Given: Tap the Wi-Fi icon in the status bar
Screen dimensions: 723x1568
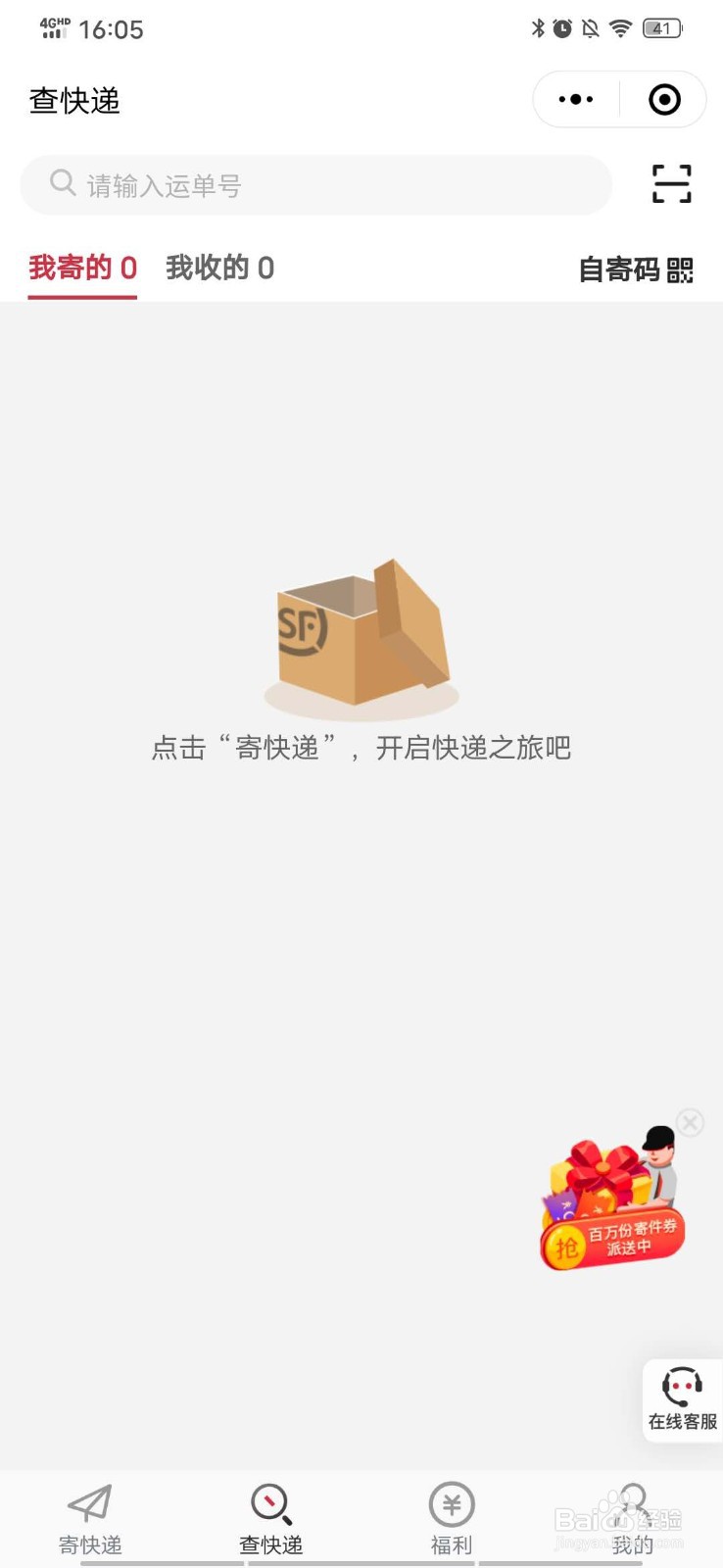Looking at the screenshot, I should coord(620,28).
